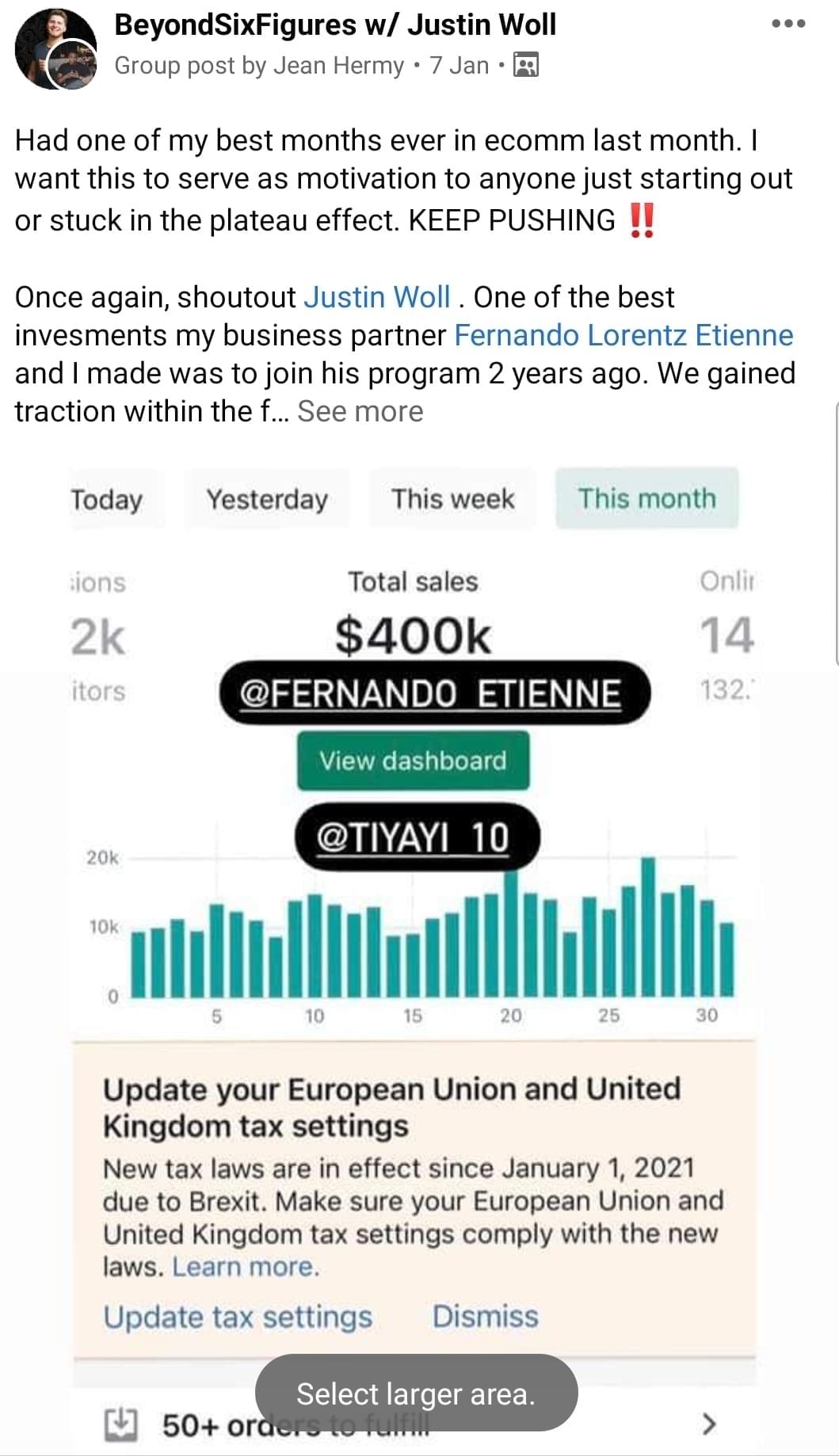
Task: Open the post's three-dot options menu
Action: (788, 24)
